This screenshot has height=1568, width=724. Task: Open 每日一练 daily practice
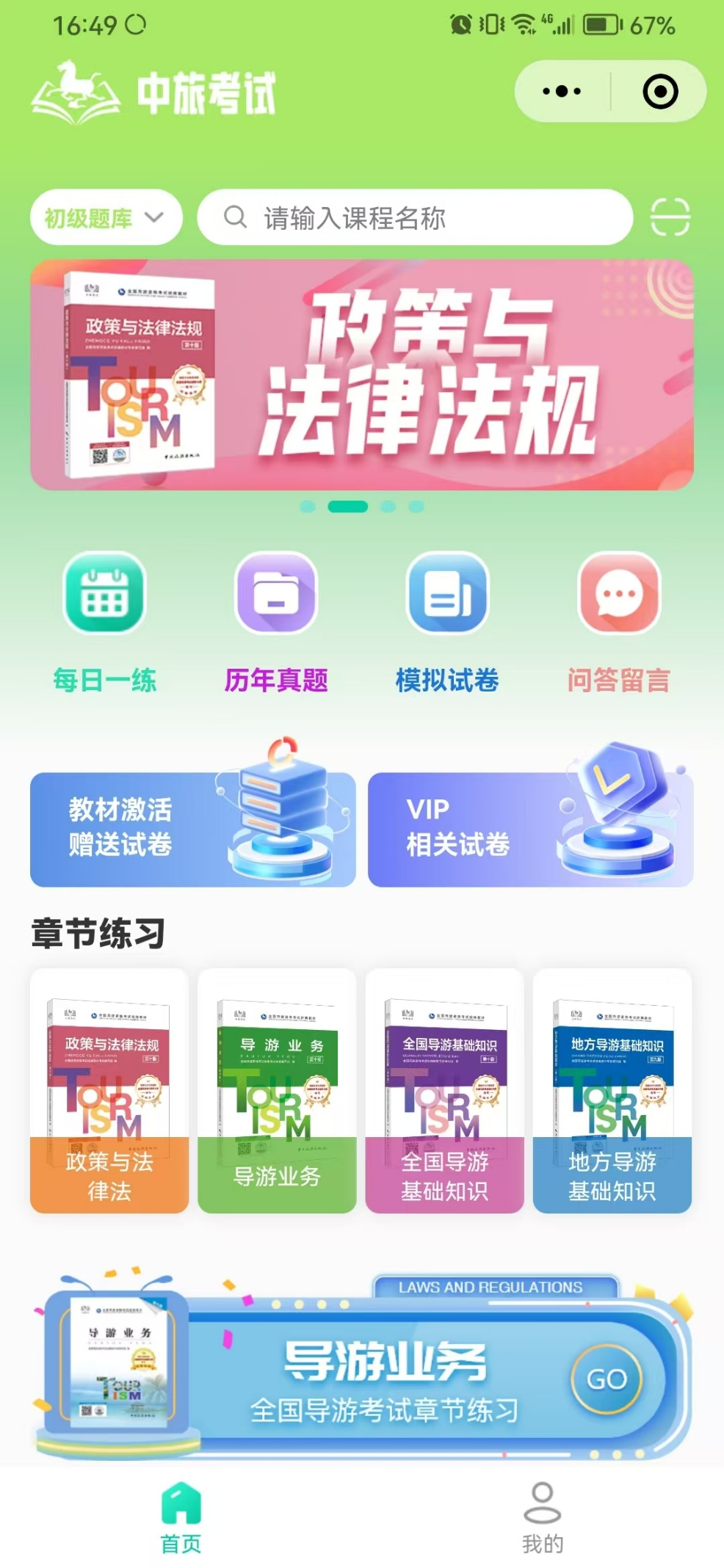pyautogui.click(x=104, y=620)
